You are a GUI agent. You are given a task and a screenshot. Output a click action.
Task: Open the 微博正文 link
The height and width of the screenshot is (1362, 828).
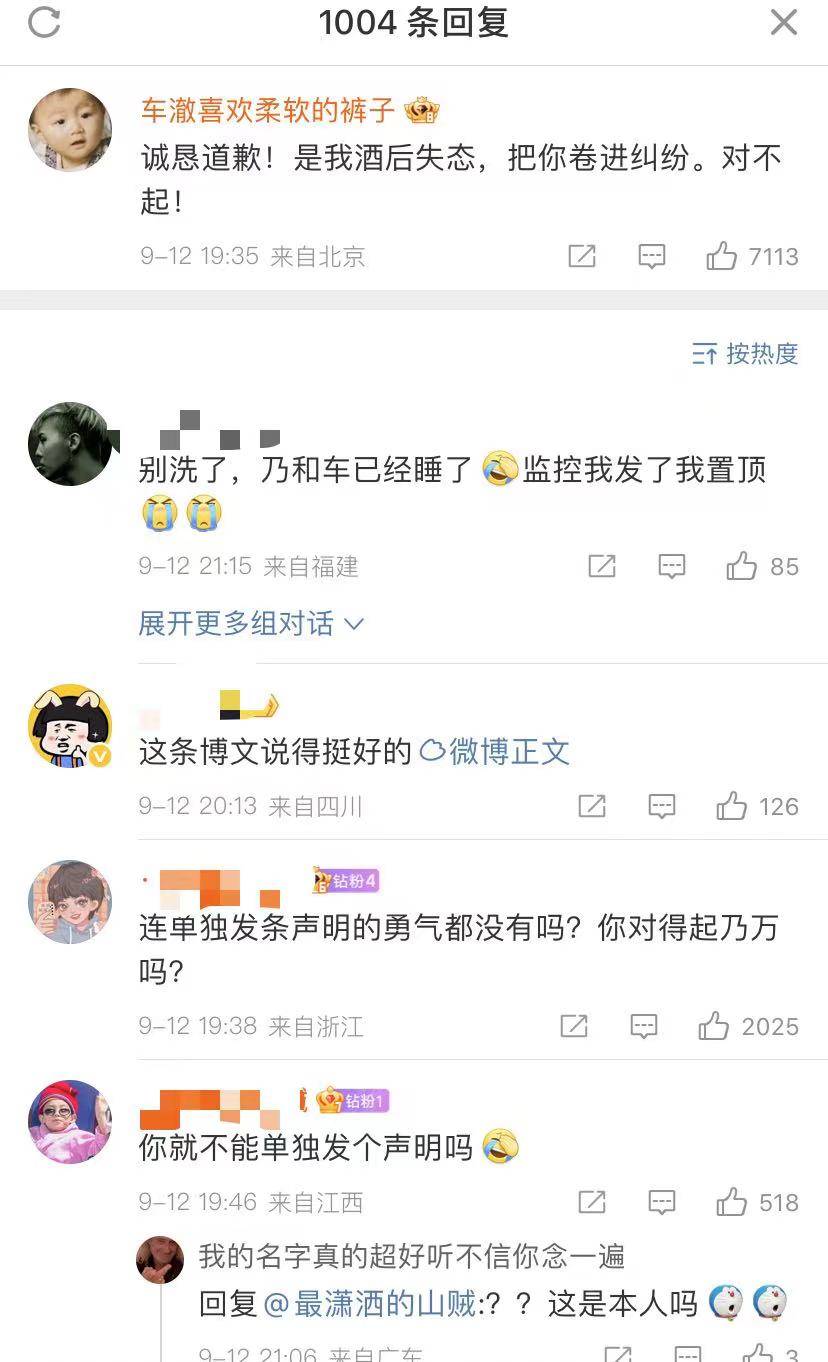click(x=496, y=752)
